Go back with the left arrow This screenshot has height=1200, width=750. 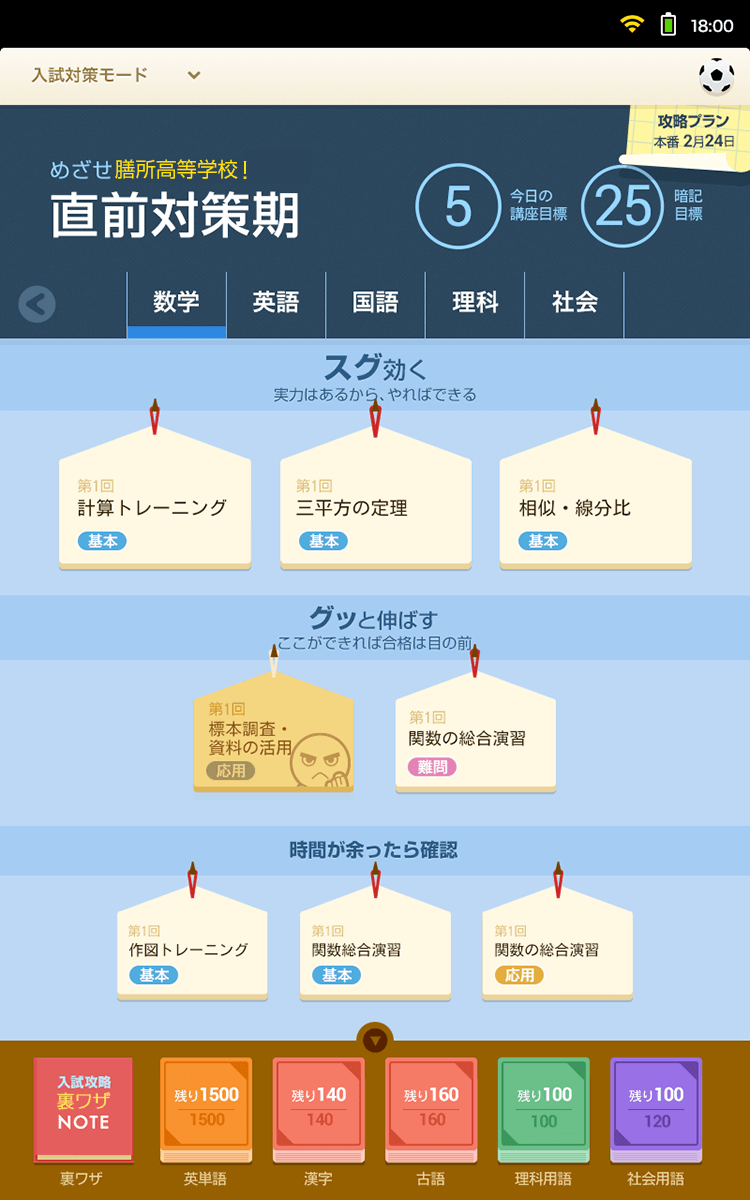[x=37, y=303]
